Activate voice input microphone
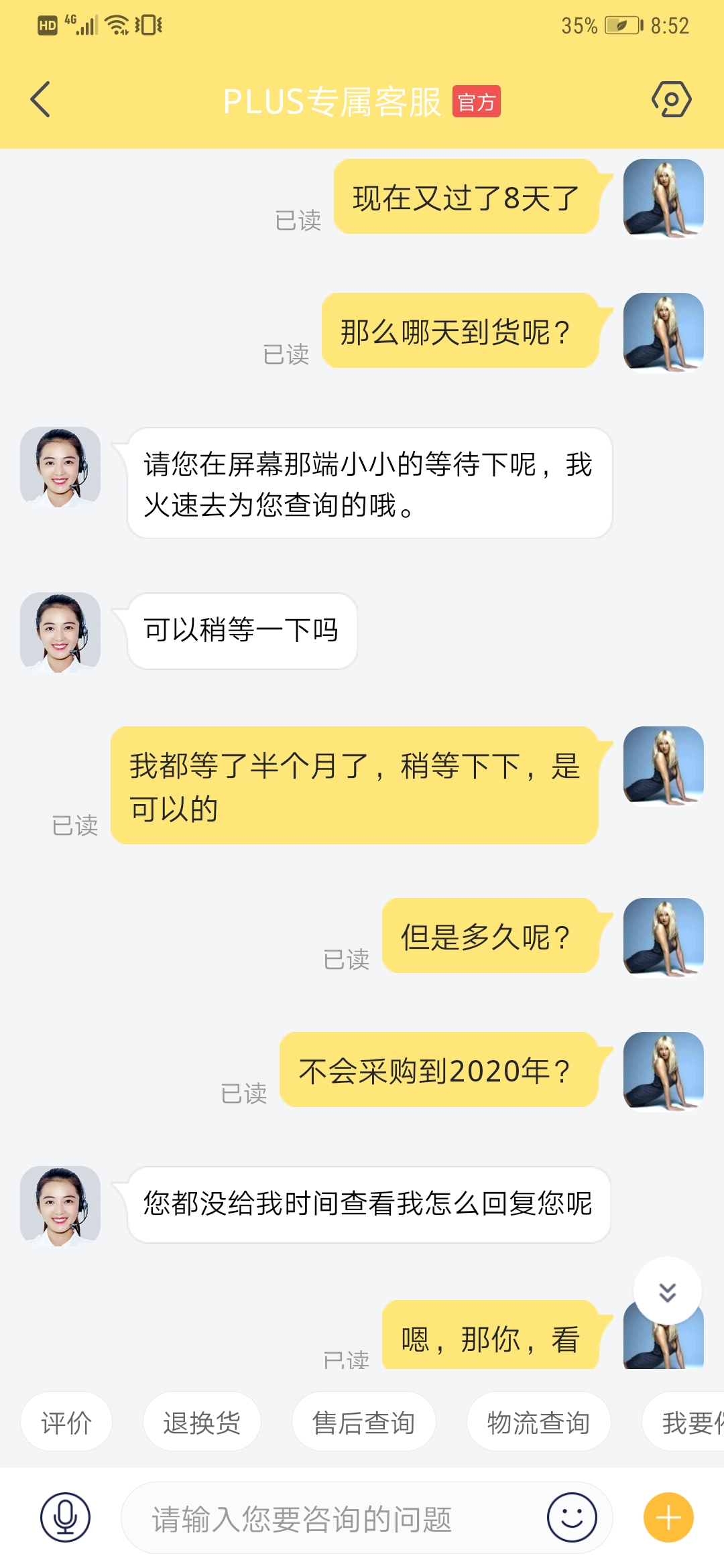 tap(65, 1517)
